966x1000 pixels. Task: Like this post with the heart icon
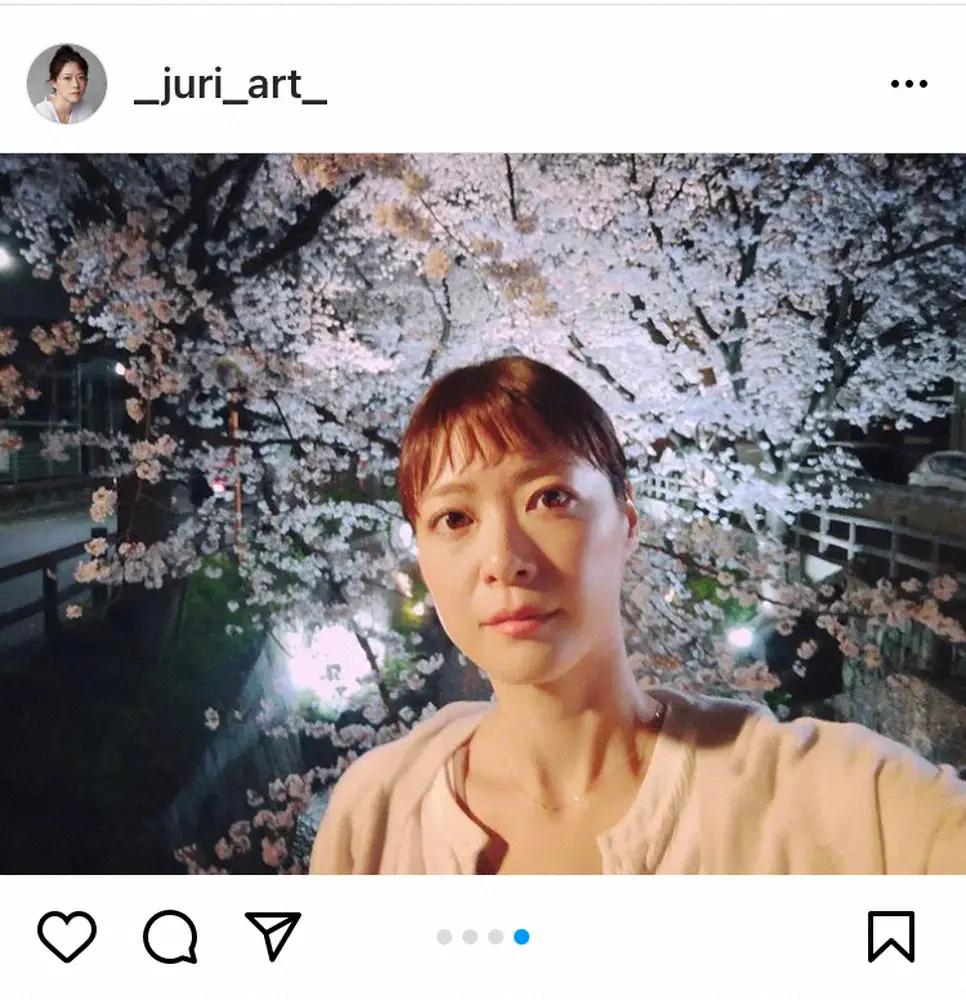pos(67,937)
